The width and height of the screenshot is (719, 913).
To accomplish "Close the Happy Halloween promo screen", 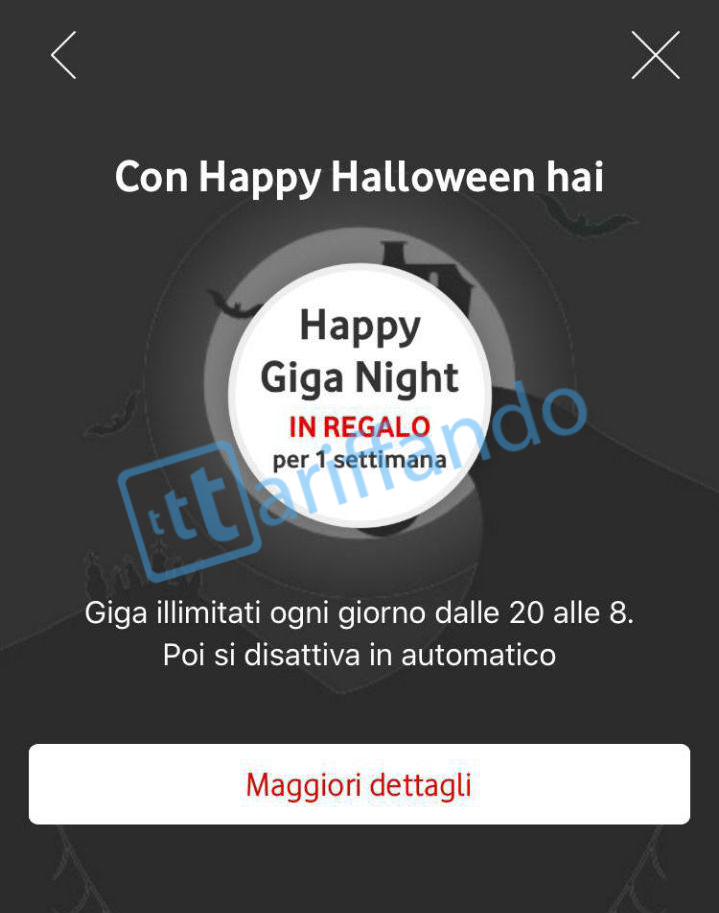I will [x=655, y=55].
